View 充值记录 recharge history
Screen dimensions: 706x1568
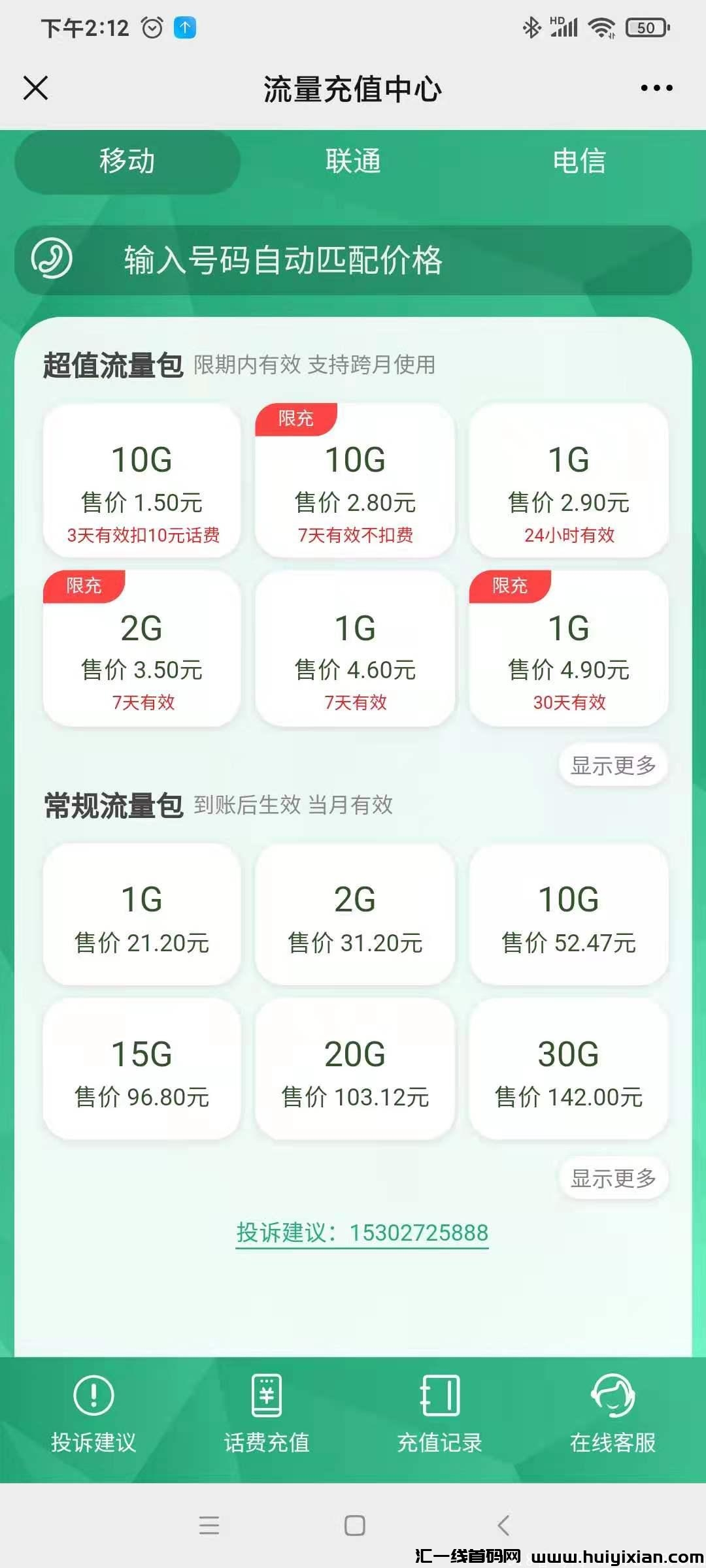tap(439, 1414)
